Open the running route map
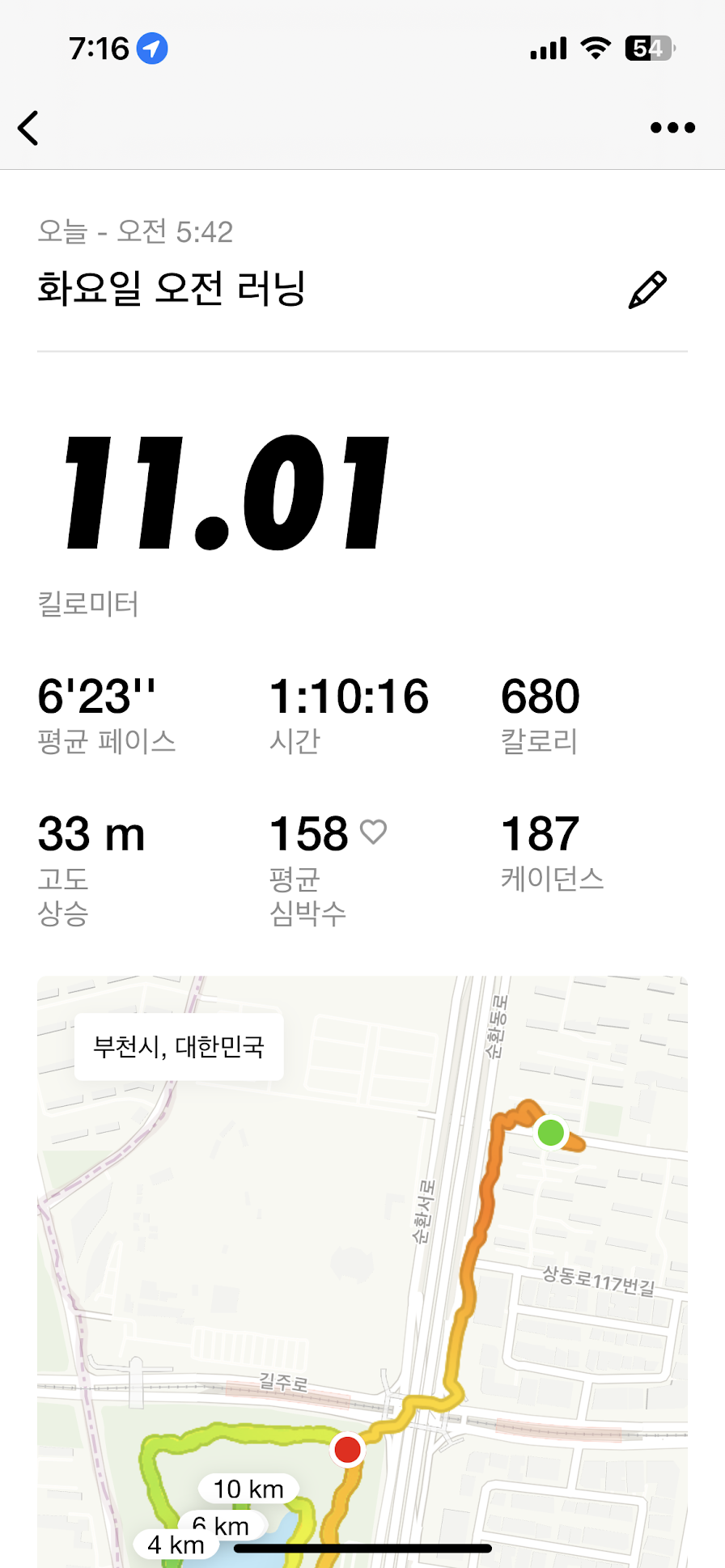 click(x=362, y=1270)
